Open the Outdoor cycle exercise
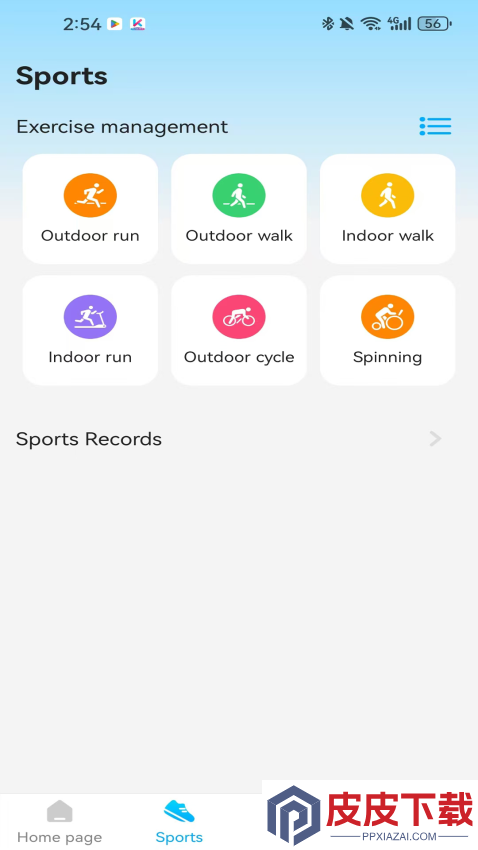This screenshot has height=850, width=478. [239, 330]
